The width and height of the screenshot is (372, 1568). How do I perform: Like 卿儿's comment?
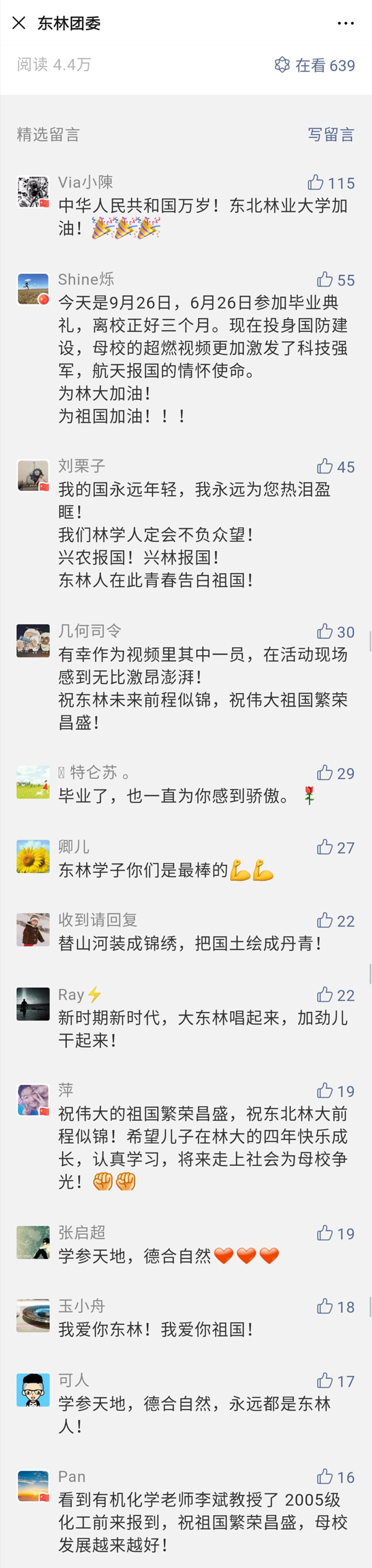pyautogui.click(x=325, y=847)
